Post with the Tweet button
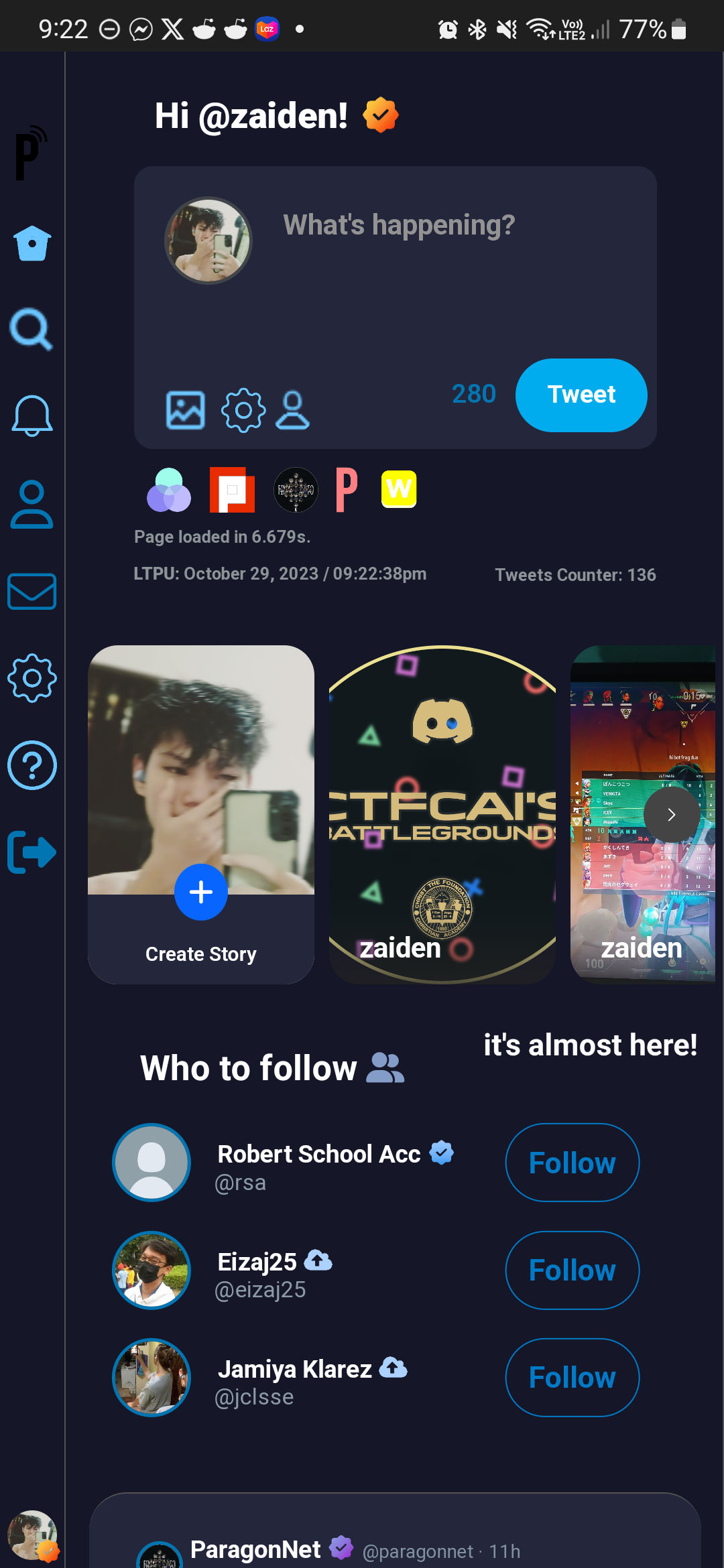Image resolution: width=724 pixels, height=1568 pixels. pos(581,395)
